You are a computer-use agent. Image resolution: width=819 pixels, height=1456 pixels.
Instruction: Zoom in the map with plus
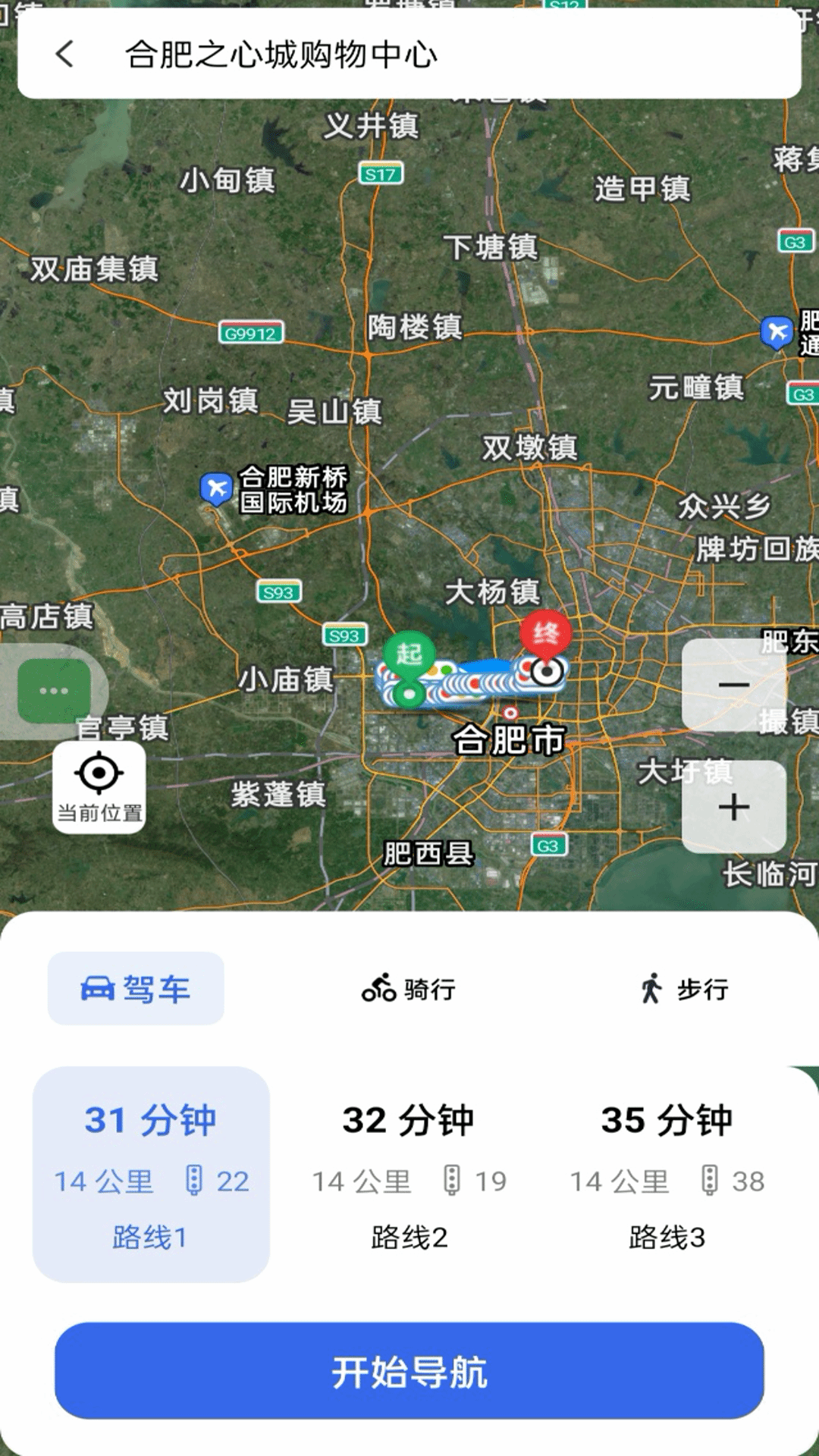pyautogui.click(x=733, y=807)
